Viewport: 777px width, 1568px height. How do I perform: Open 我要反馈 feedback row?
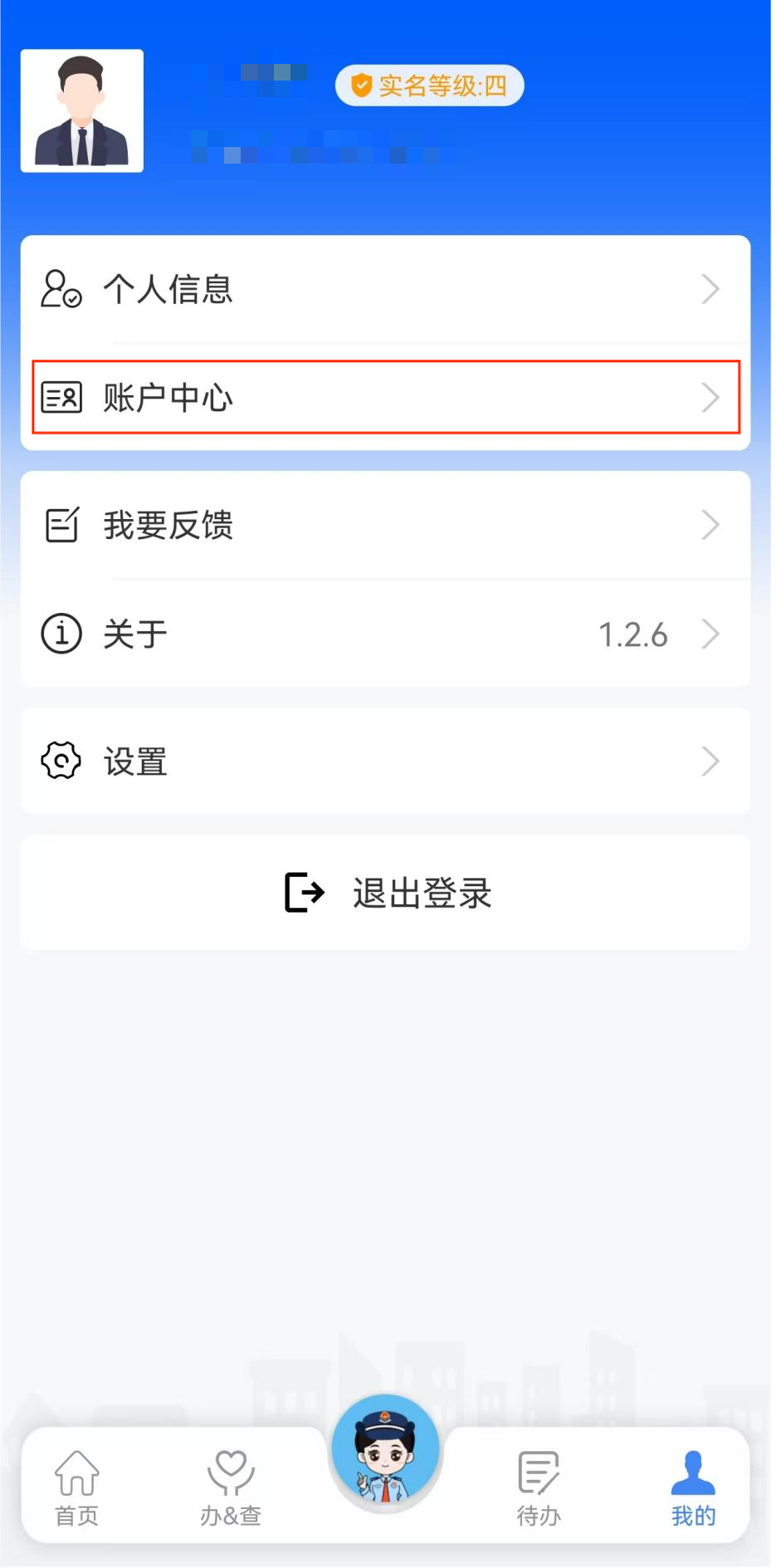click(385, 525)
